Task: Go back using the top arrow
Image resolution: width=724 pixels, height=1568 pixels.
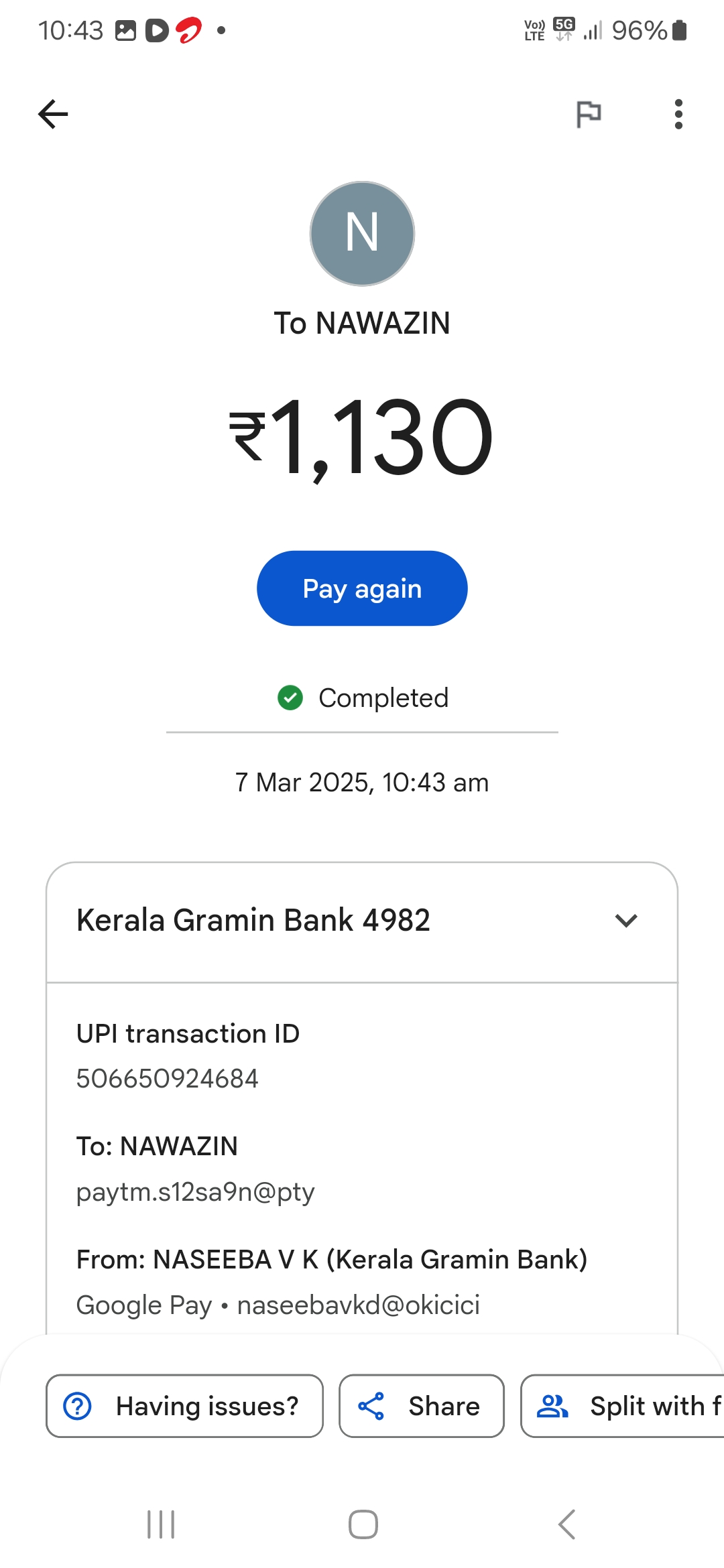Action: tap(53, 114)
